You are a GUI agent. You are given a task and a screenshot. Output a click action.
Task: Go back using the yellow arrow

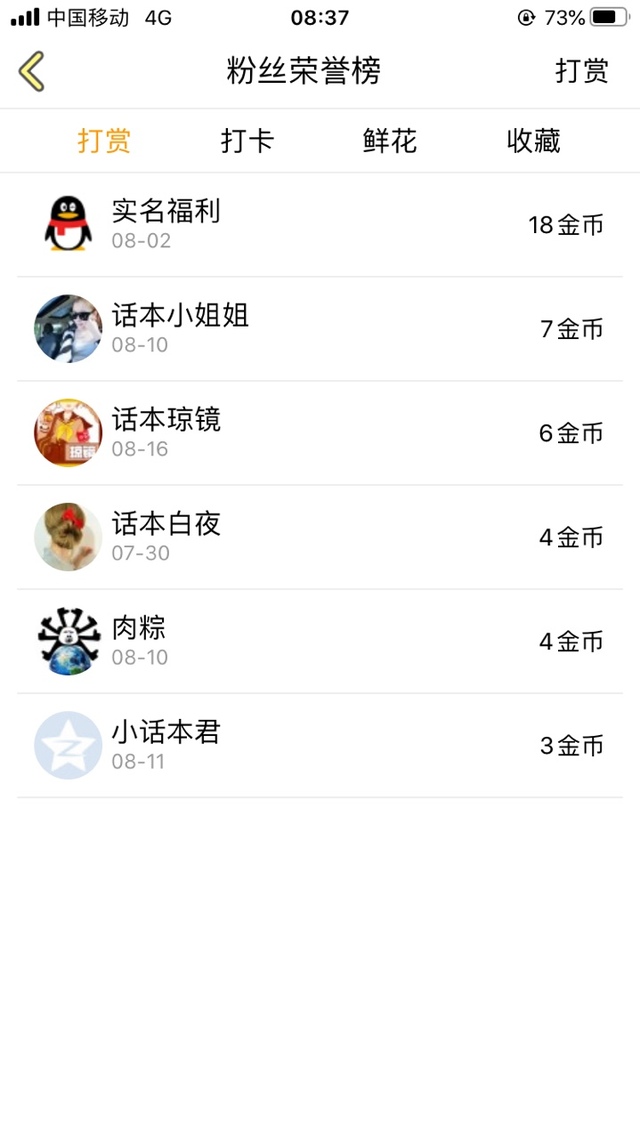coord(32,72)
